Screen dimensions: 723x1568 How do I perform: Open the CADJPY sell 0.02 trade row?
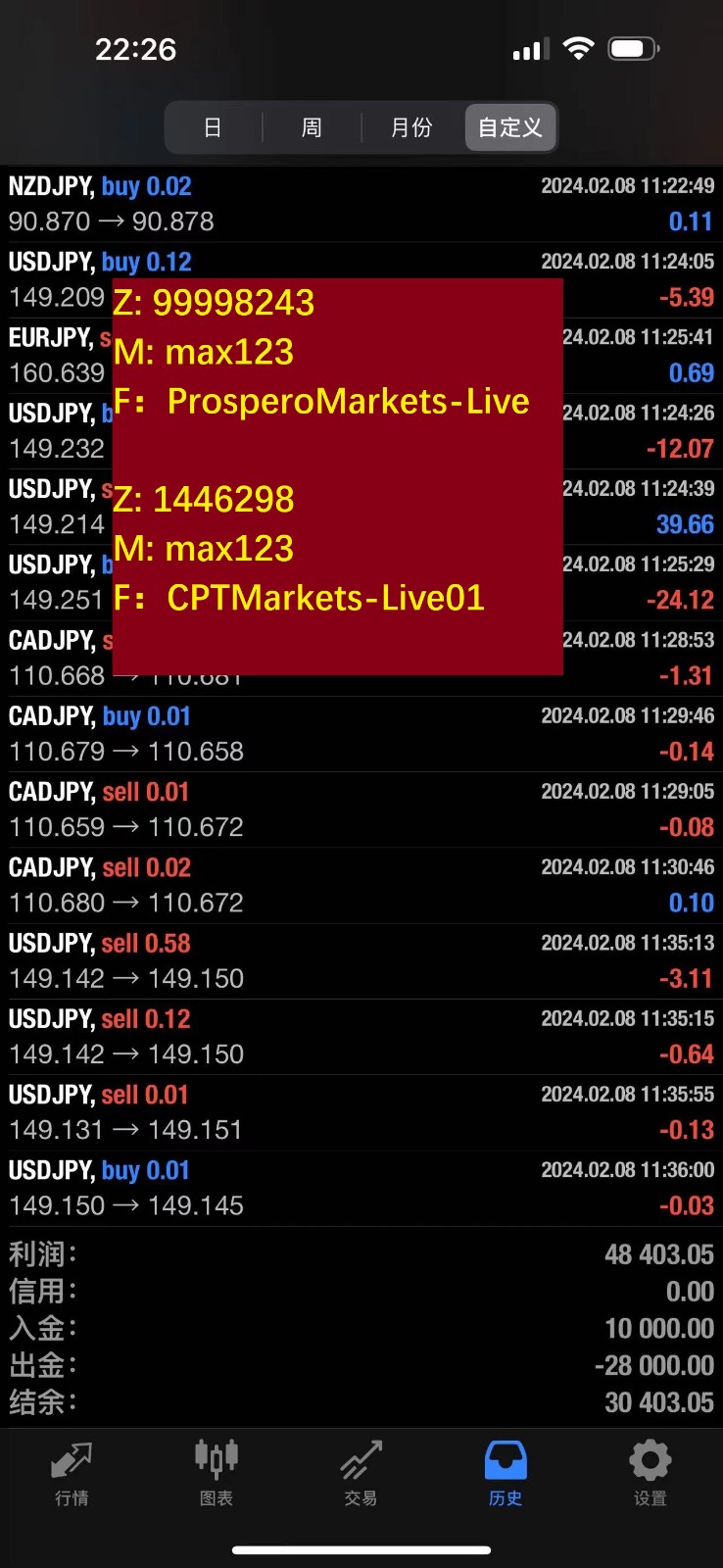pos(361,885)
